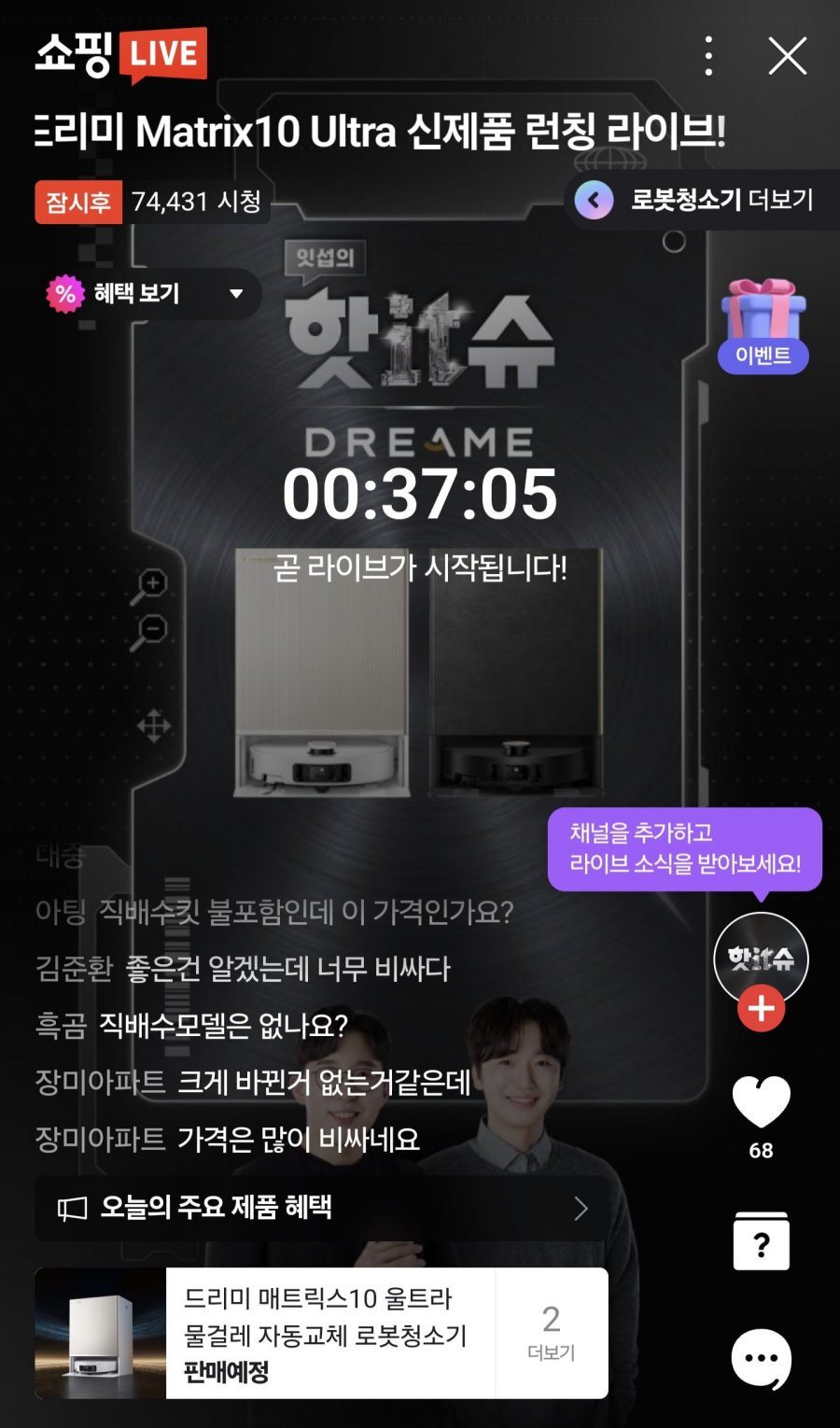Image resolution: width=840 pixels, height=1428 pixels.
Task: Show 2 more products via 더보기
Action: (x=552, y=1333)
